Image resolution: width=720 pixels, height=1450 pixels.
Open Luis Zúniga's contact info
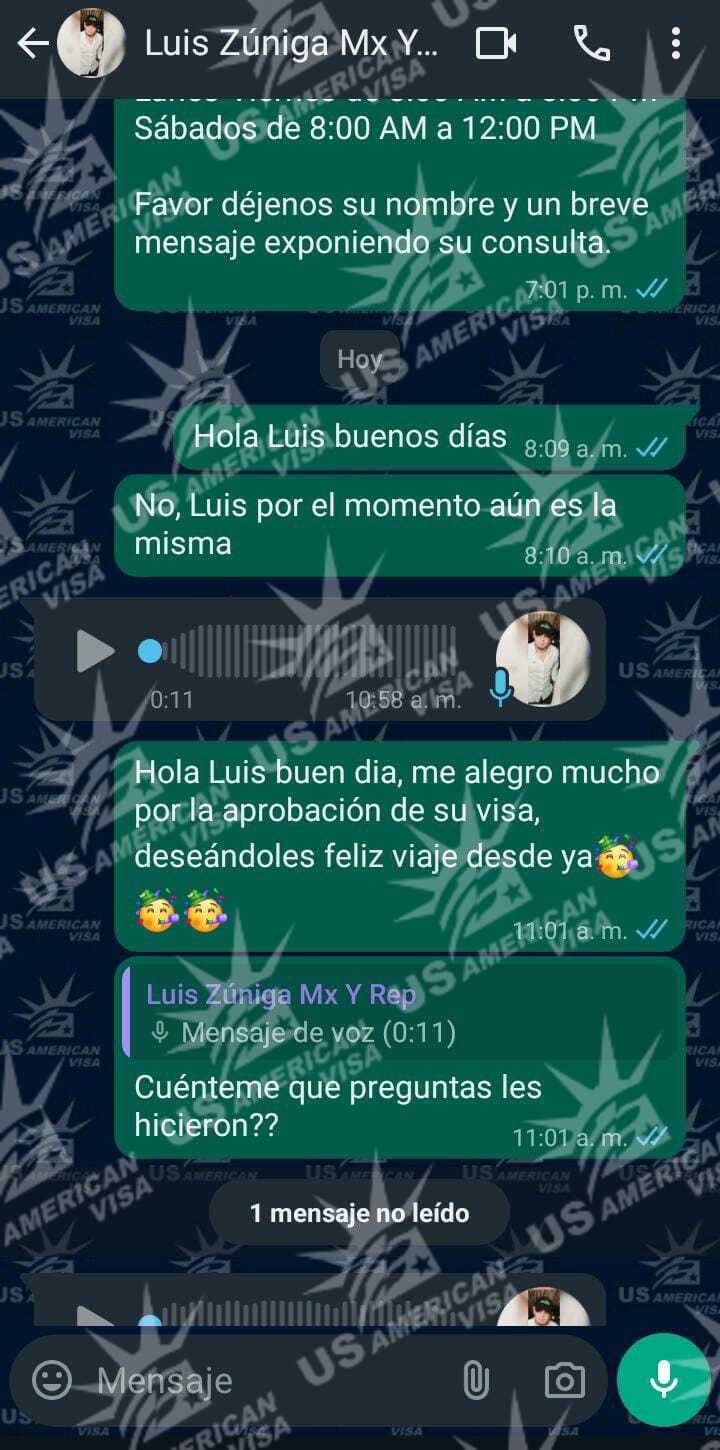click(290, 44)
